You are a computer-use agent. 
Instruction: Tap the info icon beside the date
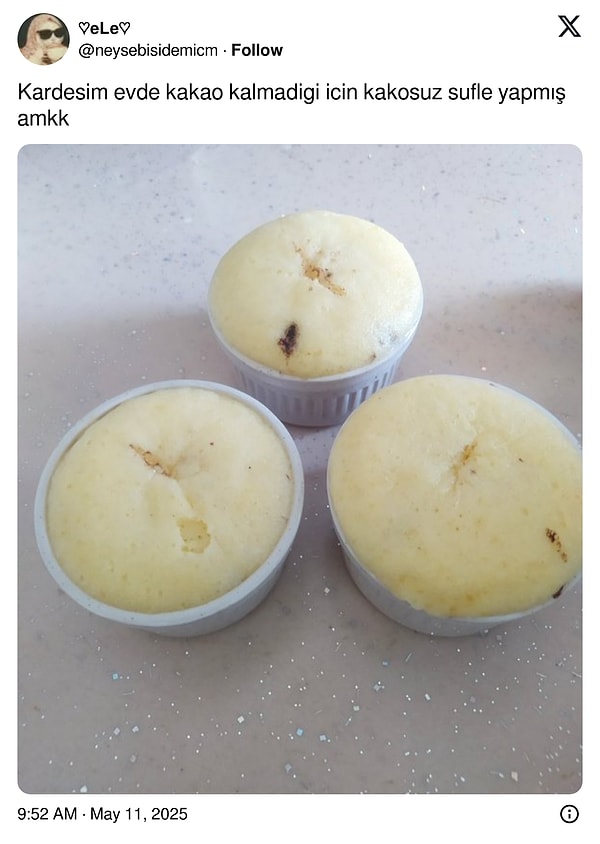tap(569, 814)
